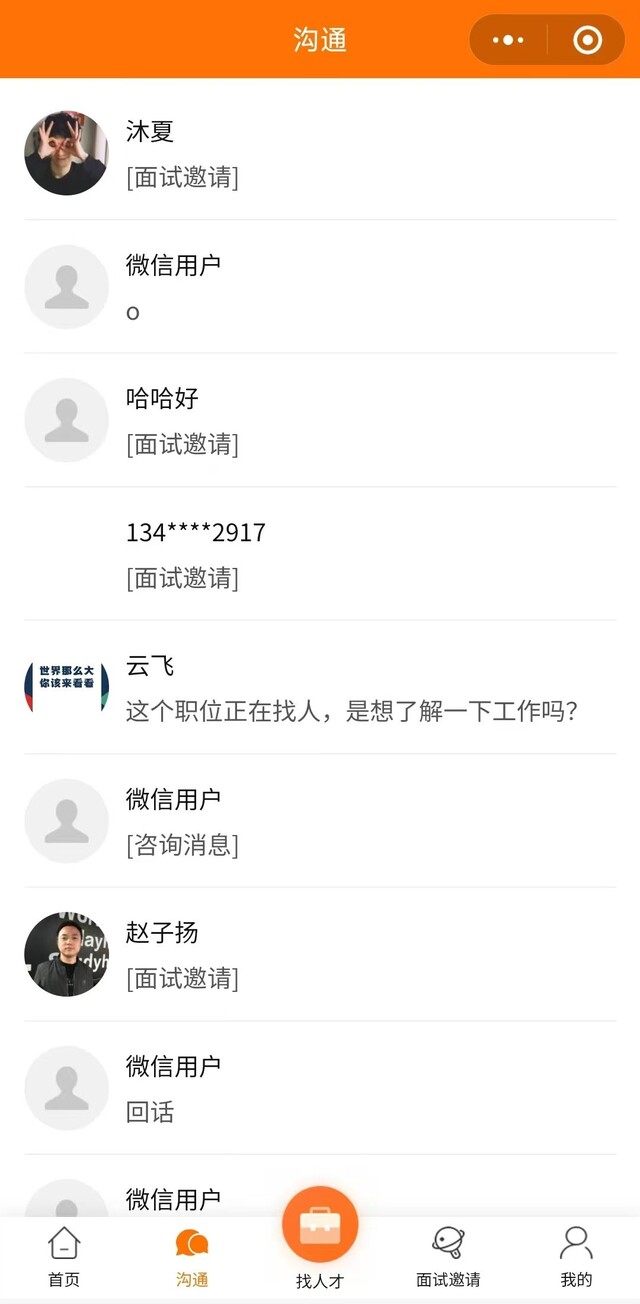640x1304 pixels.
Task: Switch to the 面试邀请 tab
Action: 448,1256
